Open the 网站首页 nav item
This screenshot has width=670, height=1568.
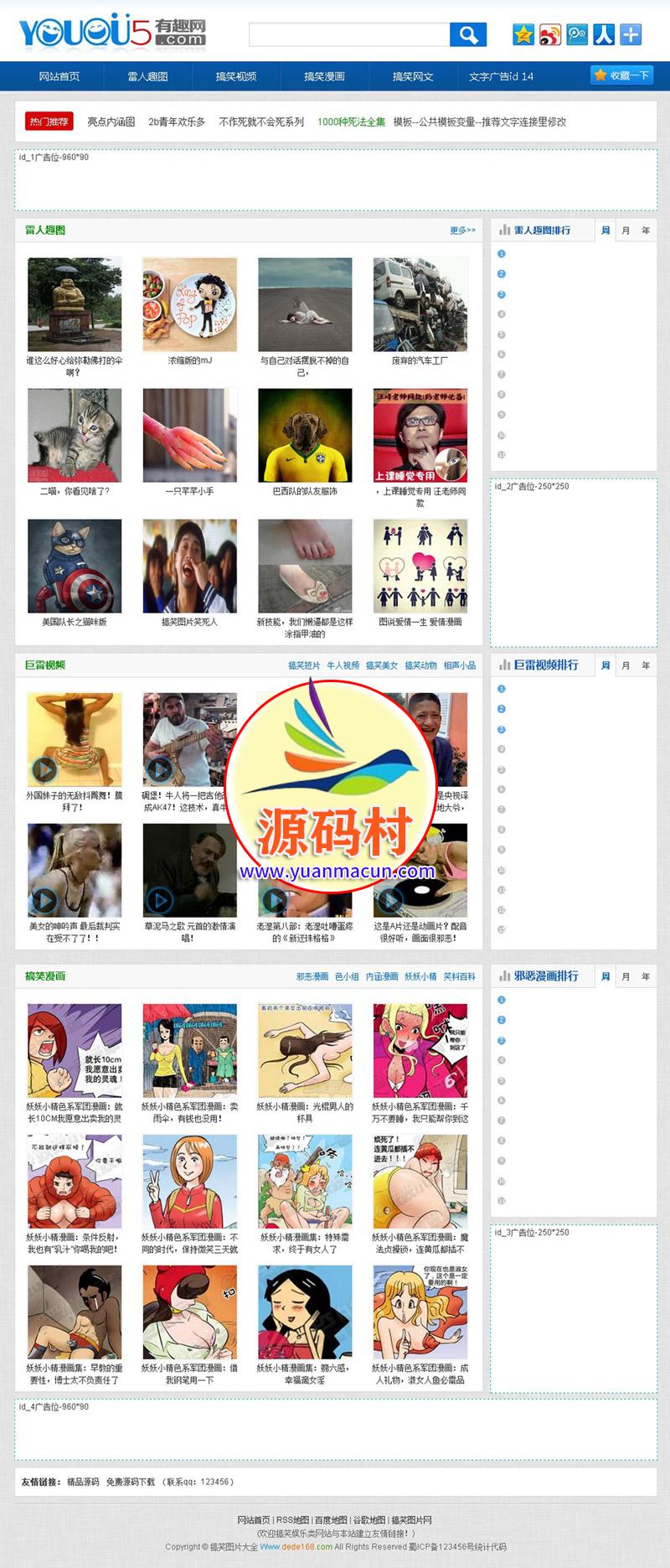pos(59,76)
